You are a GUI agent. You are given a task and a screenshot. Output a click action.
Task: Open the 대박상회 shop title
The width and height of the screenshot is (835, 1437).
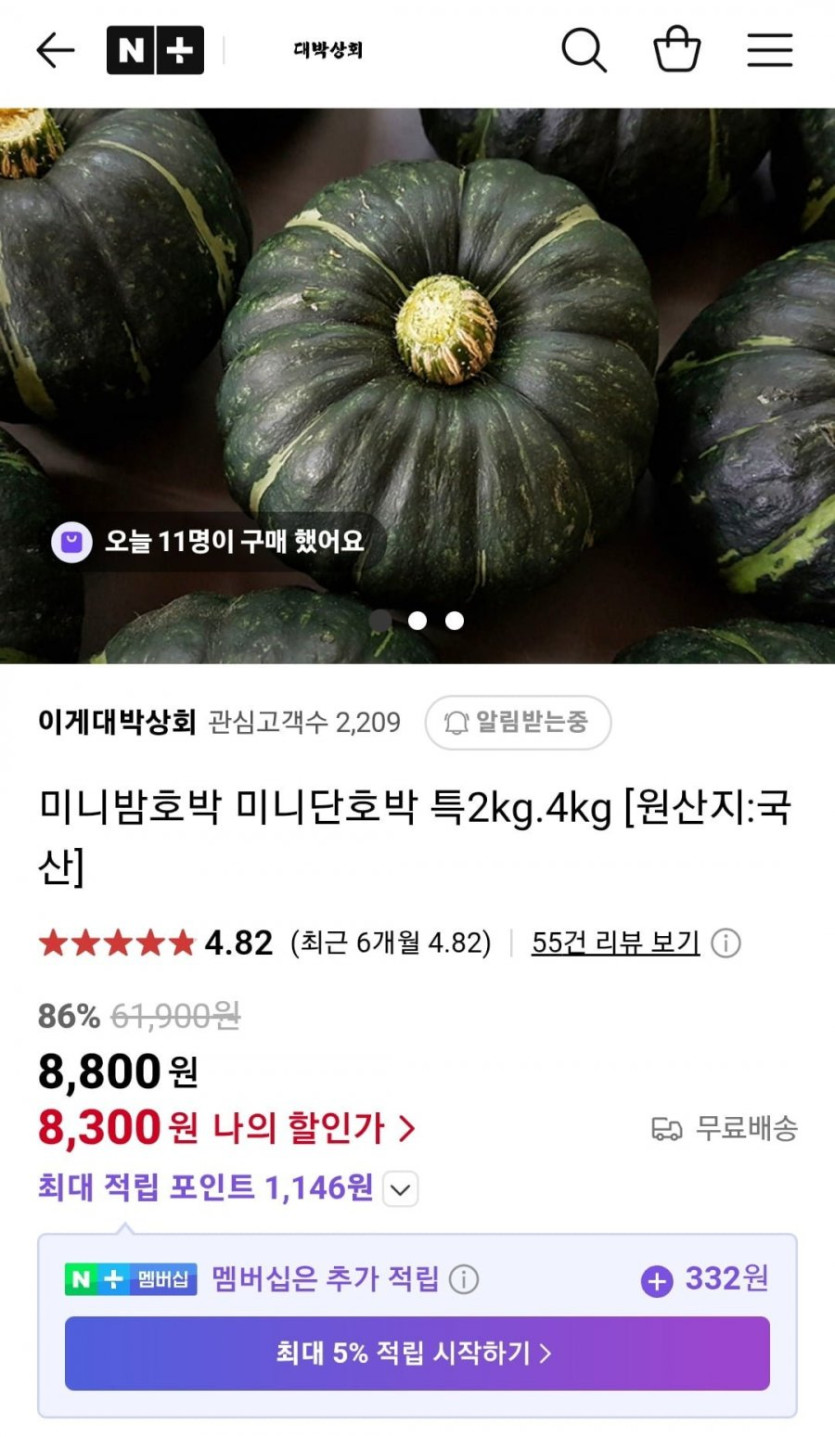click(x=328, y=50)
